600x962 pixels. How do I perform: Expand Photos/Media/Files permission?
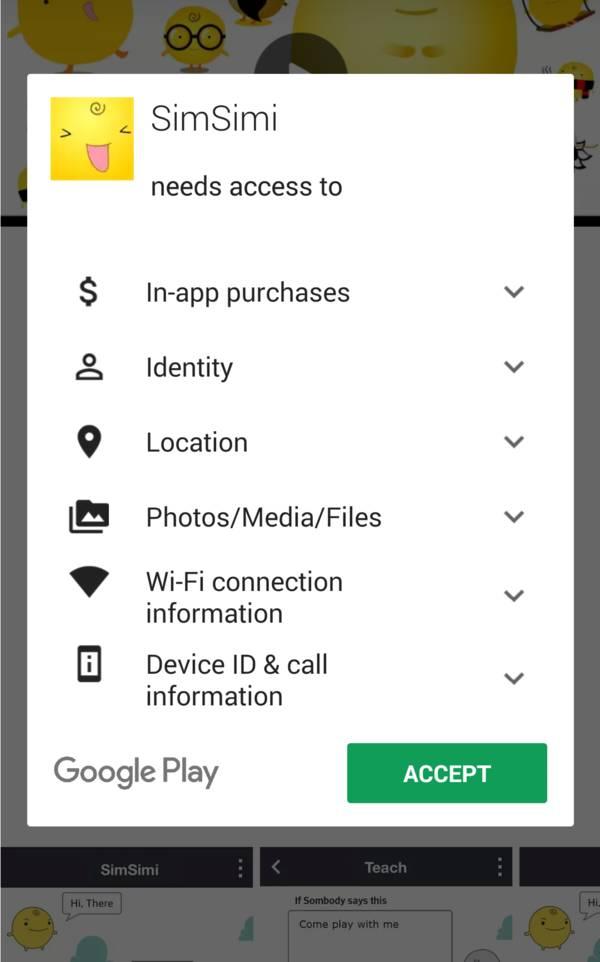click(x=514, y=517)
